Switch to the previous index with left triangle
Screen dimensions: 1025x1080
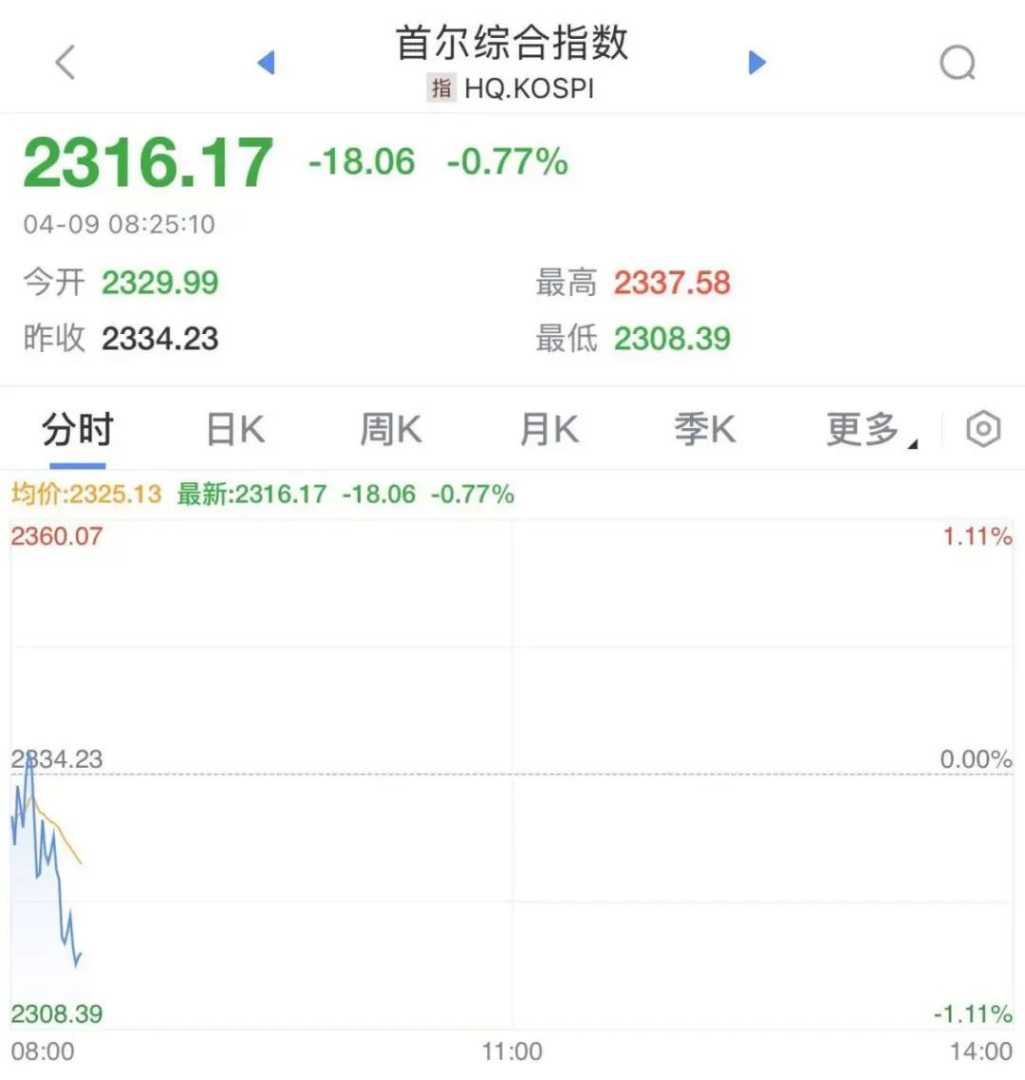pos(266,63)
